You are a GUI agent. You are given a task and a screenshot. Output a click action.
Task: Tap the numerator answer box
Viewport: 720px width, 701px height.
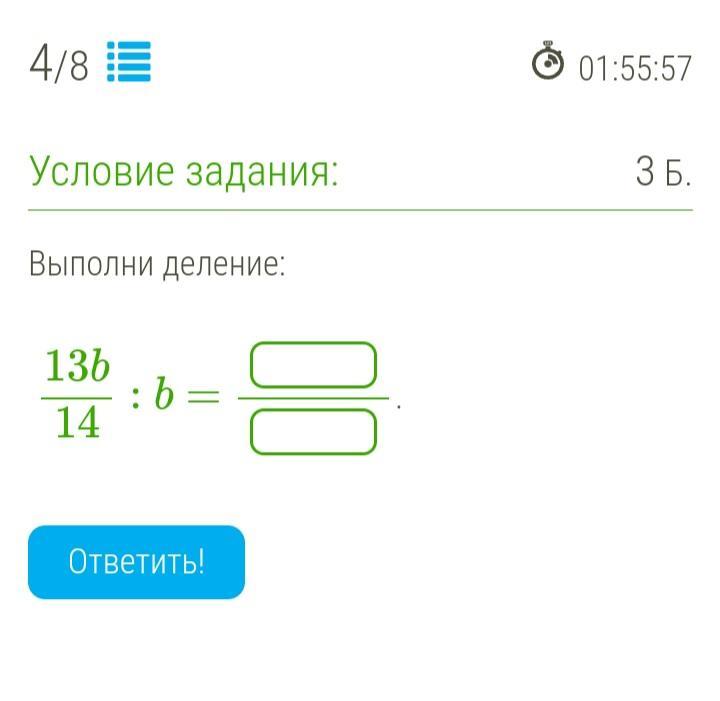tap(313, 365)
